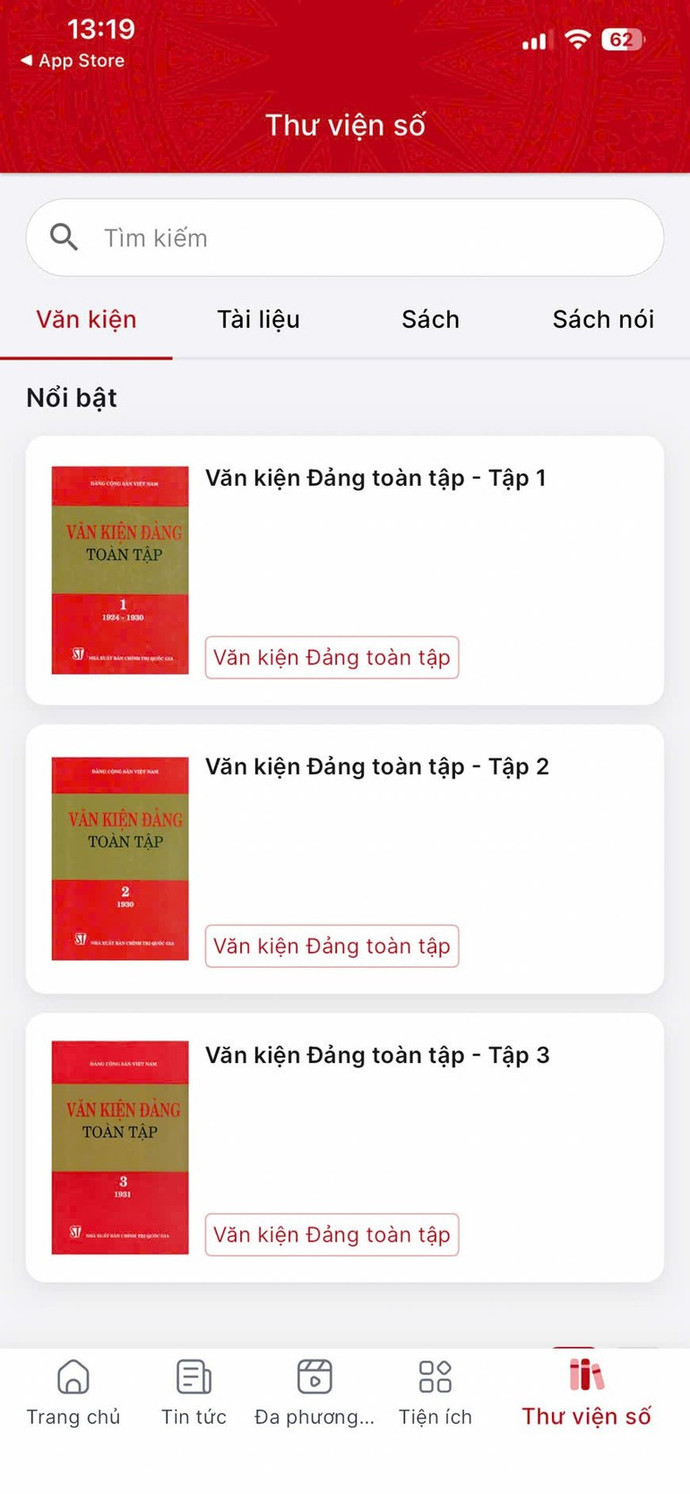Select the Văn kiện tab
Screen dimensions: 690x1494
click(x=86, y=320)
